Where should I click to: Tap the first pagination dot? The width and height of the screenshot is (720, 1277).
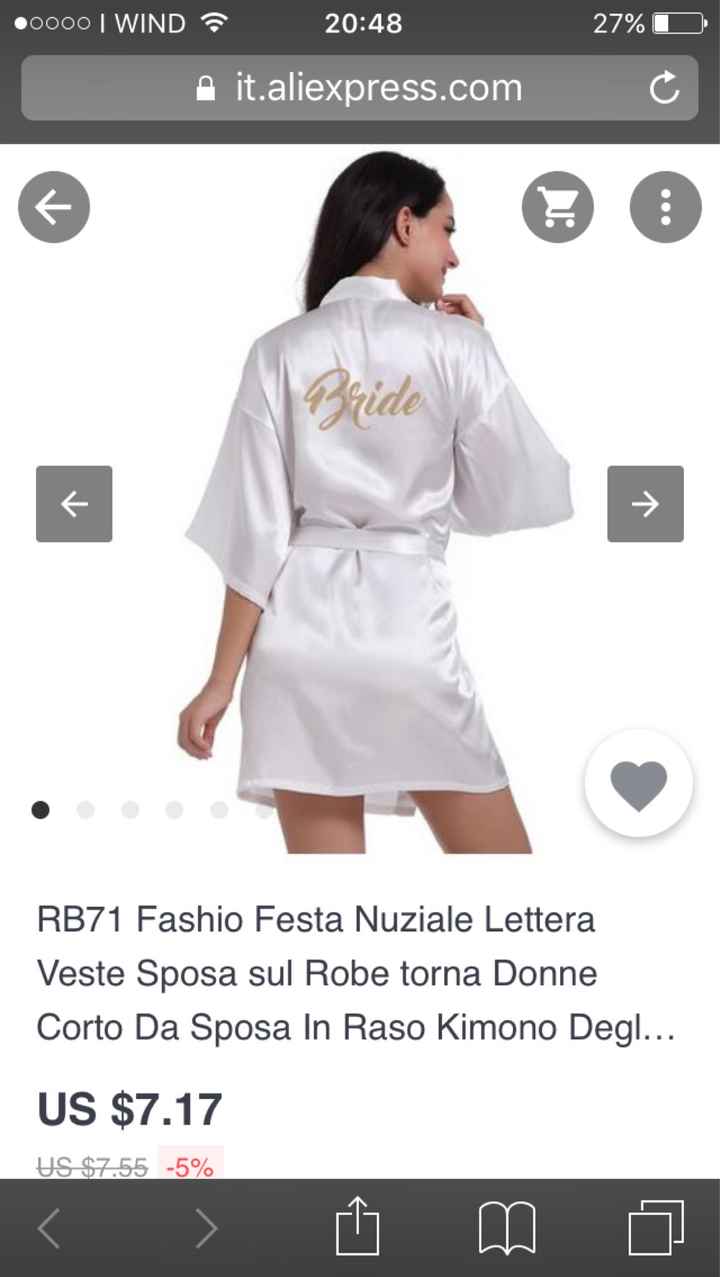(x=40, y=809)
